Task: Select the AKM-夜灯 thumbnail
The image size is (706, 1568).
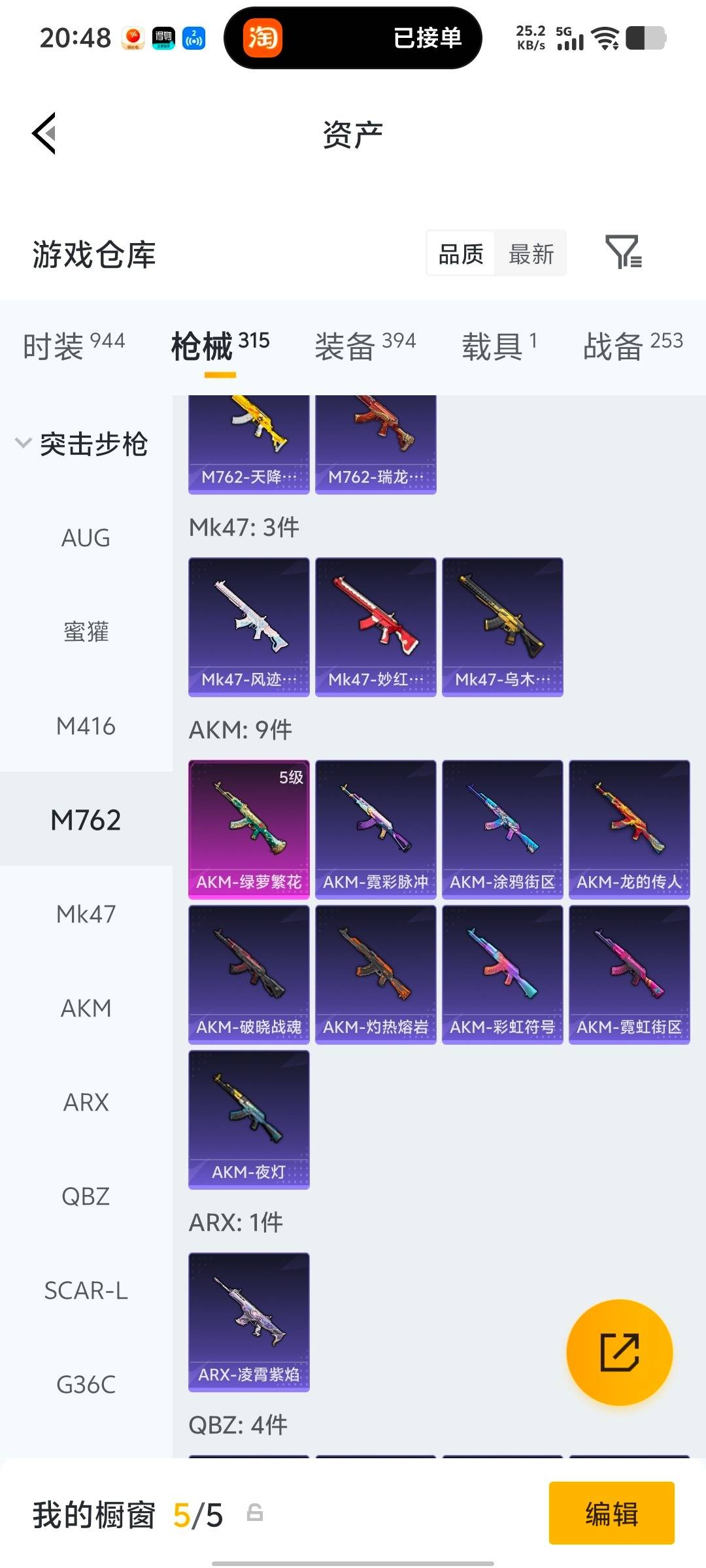Action: 248,1120
